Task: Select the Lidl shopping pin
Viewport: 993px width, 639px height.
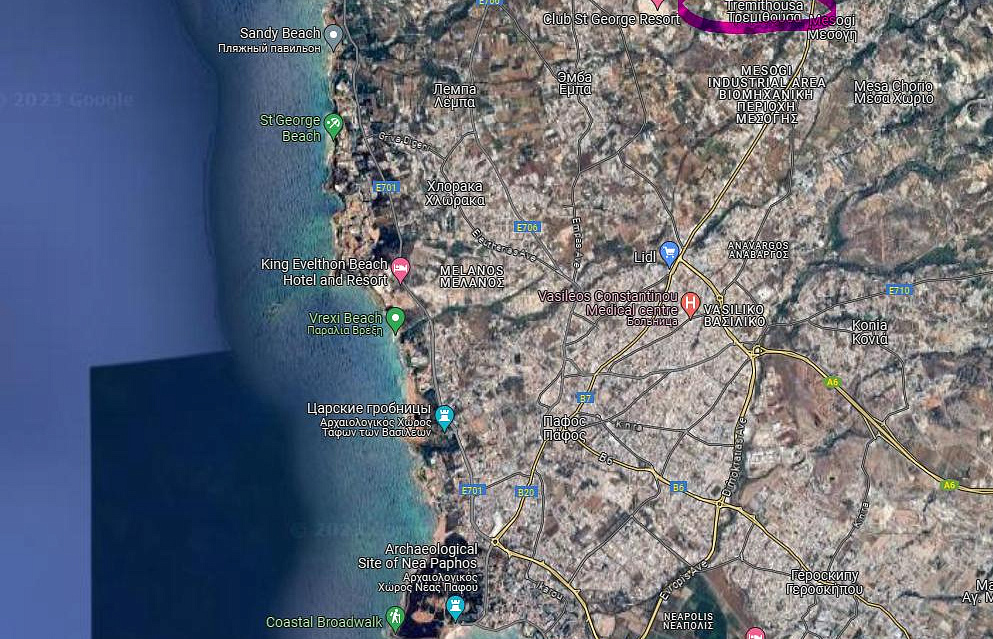Action: coord(670,254)
